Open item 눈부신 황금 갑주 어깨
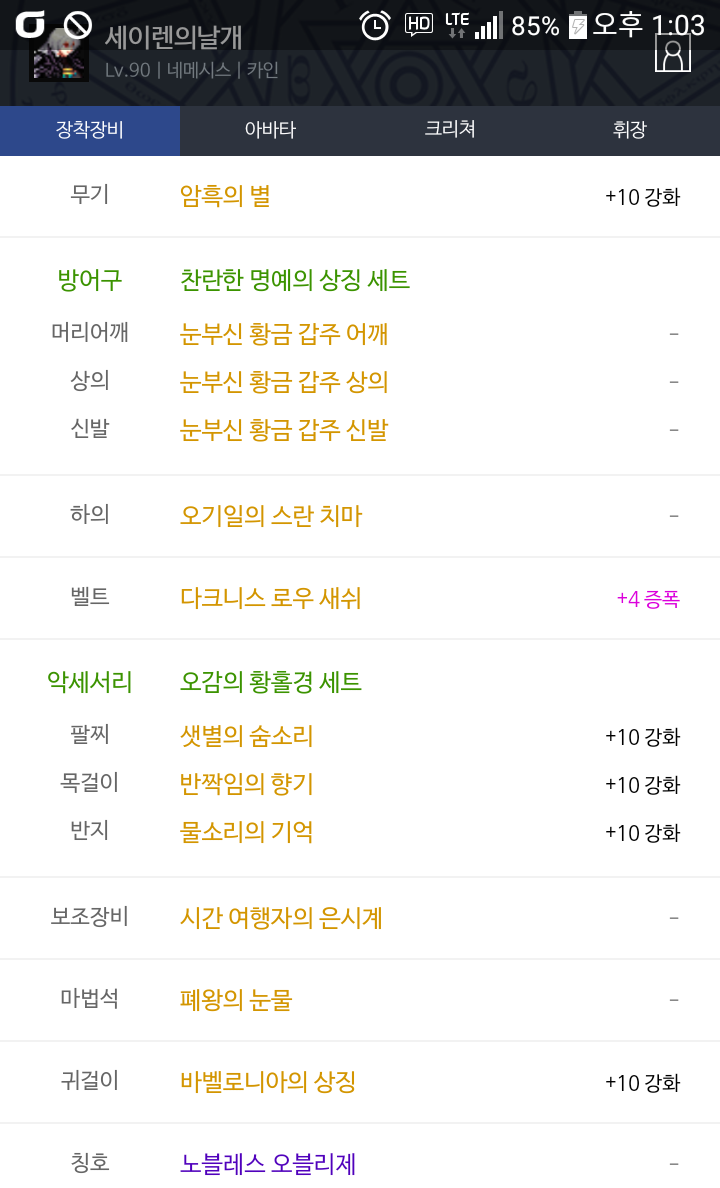Image resolution: width=720 pixels, height=1188 pixels. (284, 333)
